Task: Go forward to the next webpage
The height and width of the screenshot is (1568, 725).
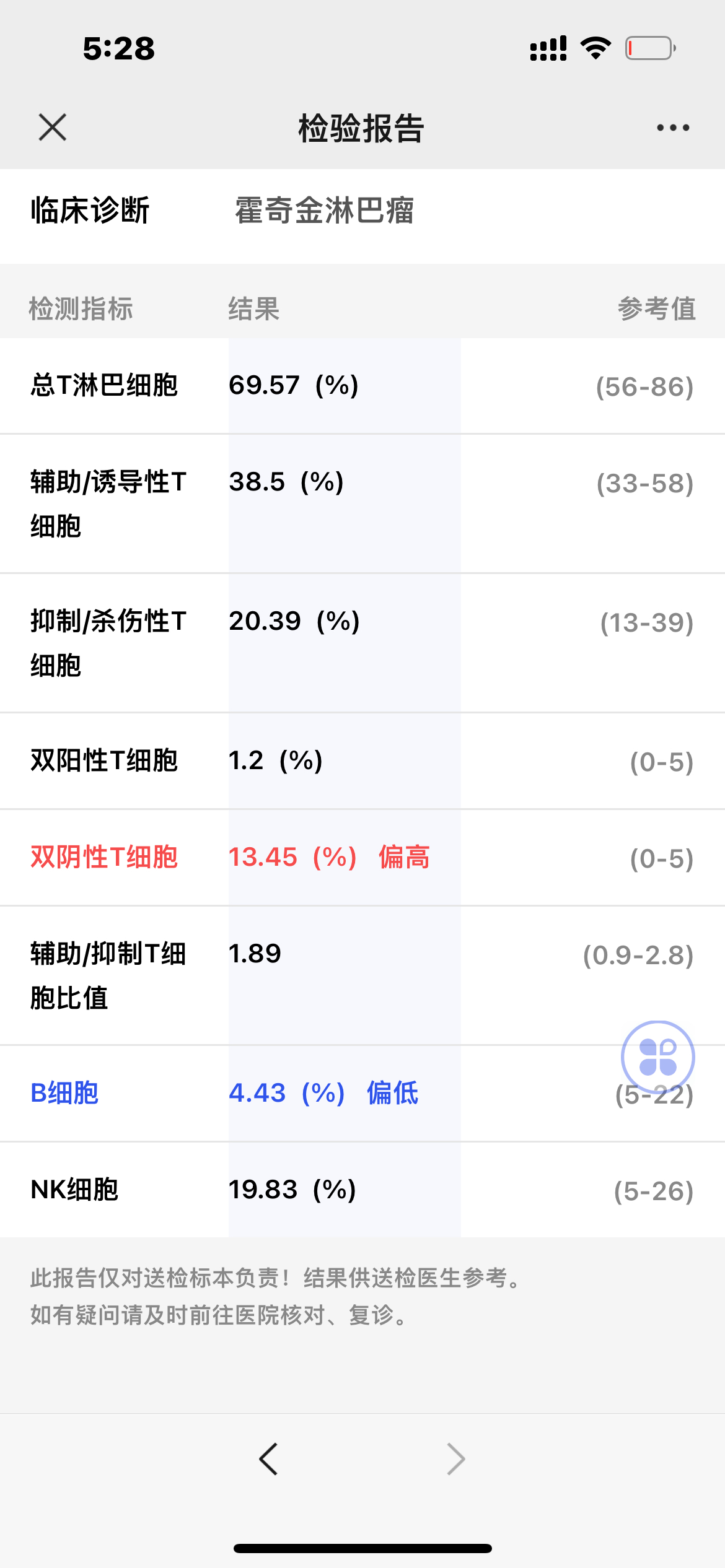Action: (x=456, y=1459)
